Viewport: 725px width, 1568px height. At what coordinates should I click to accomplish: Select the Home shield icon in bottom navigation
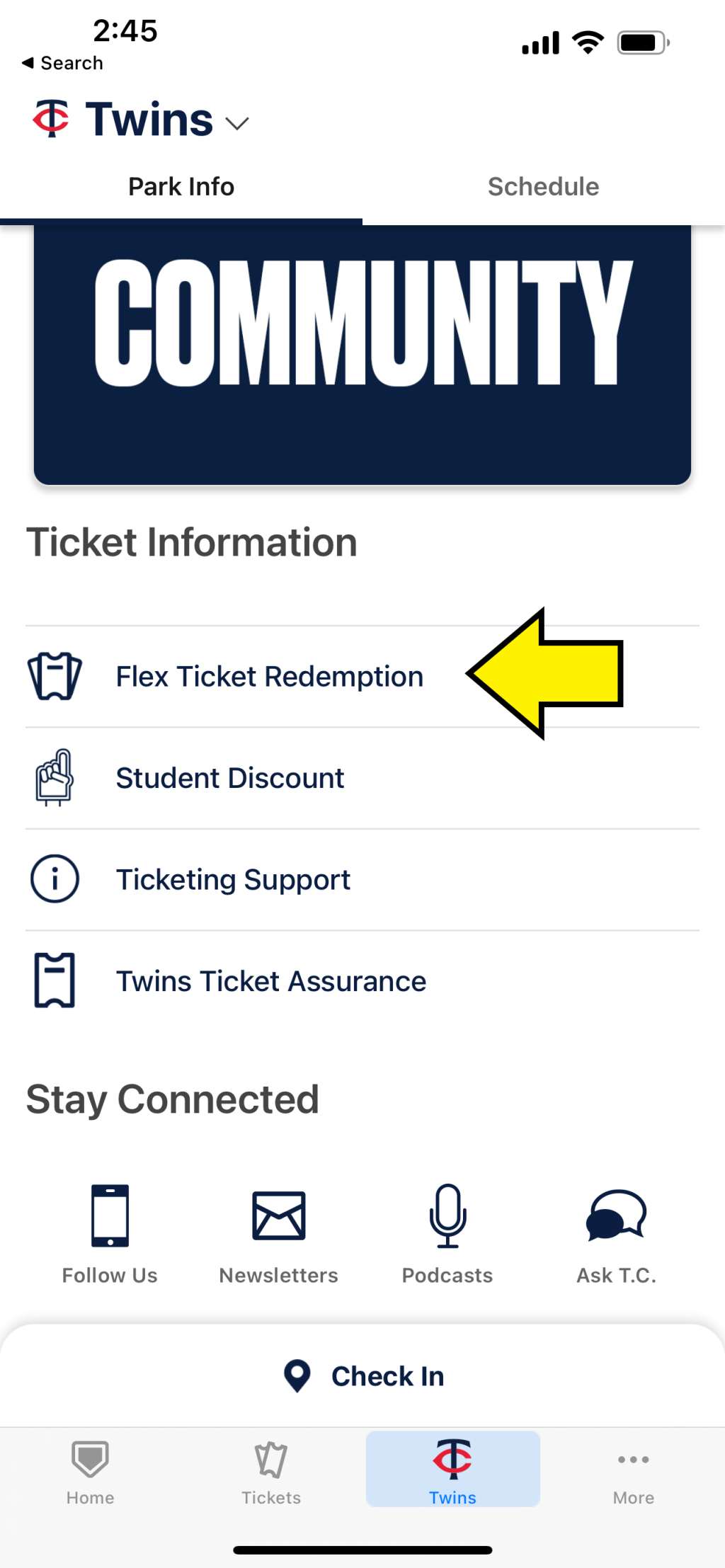click(x=89, y=1459)
